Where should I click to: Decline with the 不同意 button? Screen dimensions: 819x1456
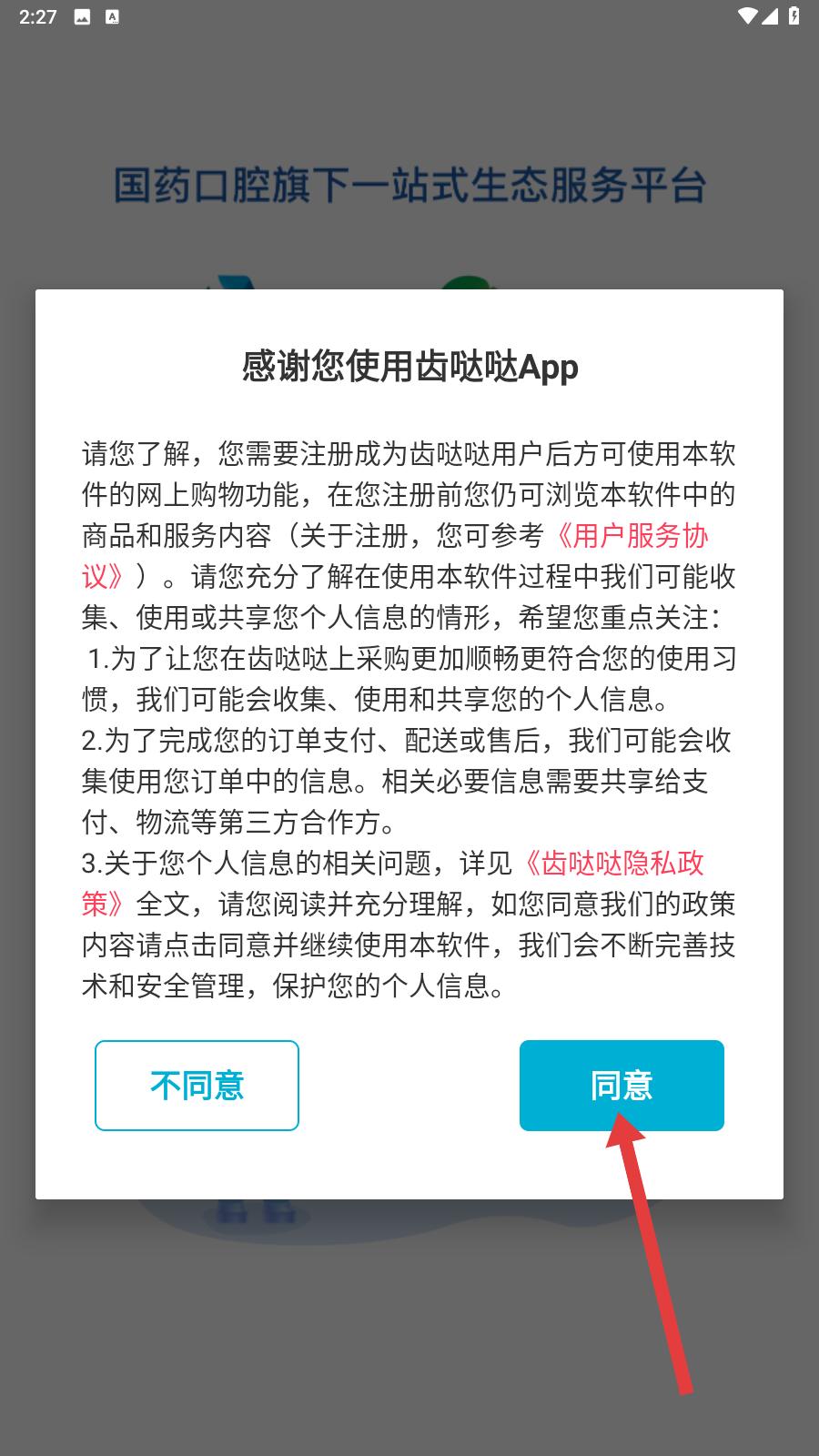(197, 1085)
